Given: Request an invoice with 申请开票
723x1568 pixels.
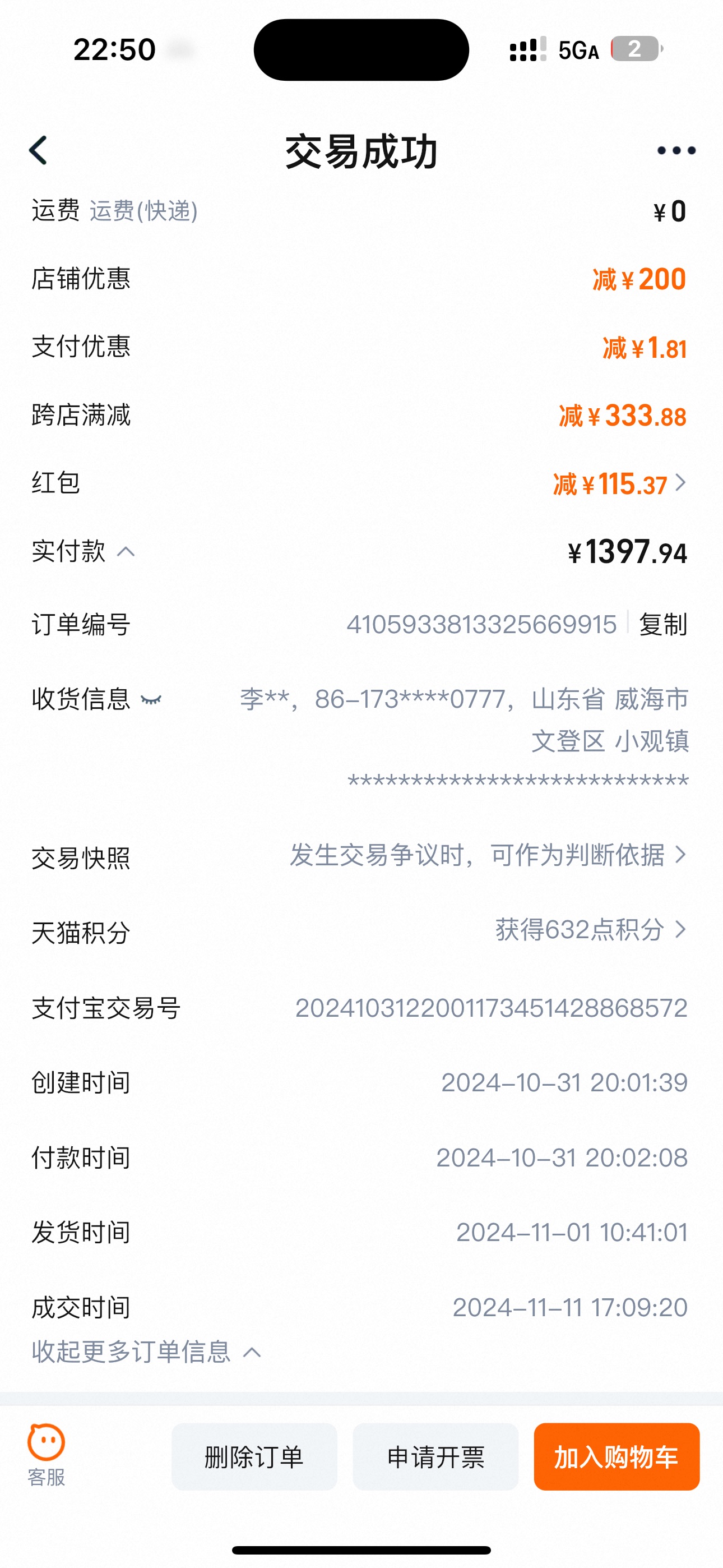Looking at the screenshot, I should [435, 1457].
